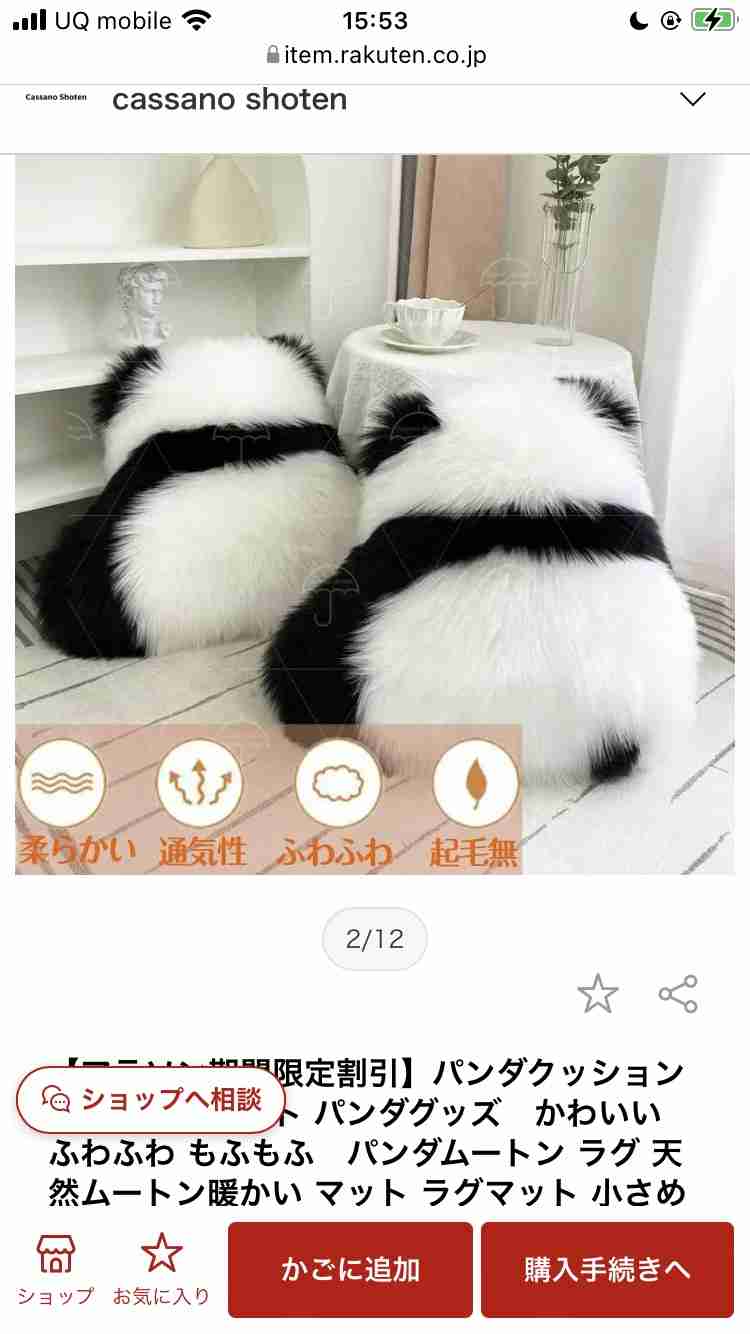Share this product page
The width and height of the screenshot is (750, 1334).
(678, 994)
